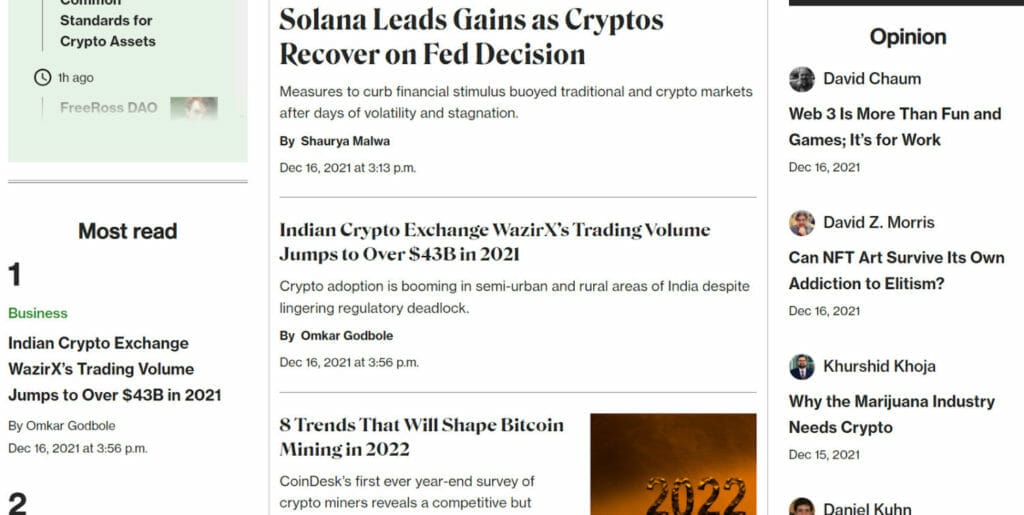The image size is (1024, 515).
Task: View Daniel Kuhn's author page
Action: click(x=866, y=508)
